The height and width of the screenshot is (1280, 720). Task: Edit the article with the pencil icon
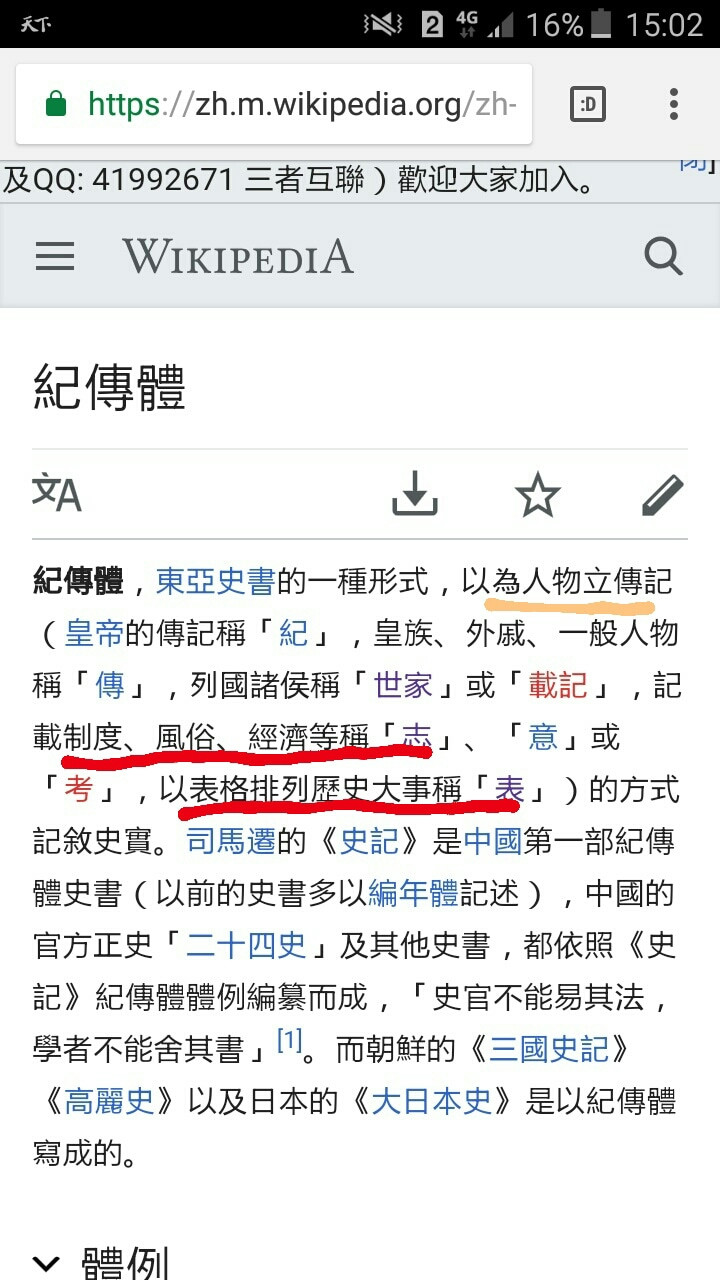(x=662, y=494)
